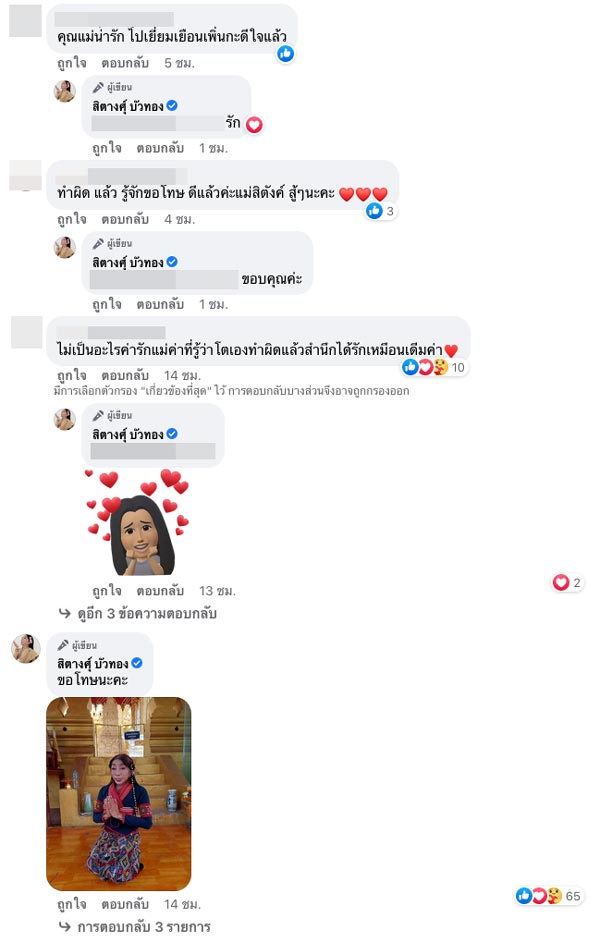Open the photo in the 'ขอโทษนะคะ' comment

(x=118, y=792)
